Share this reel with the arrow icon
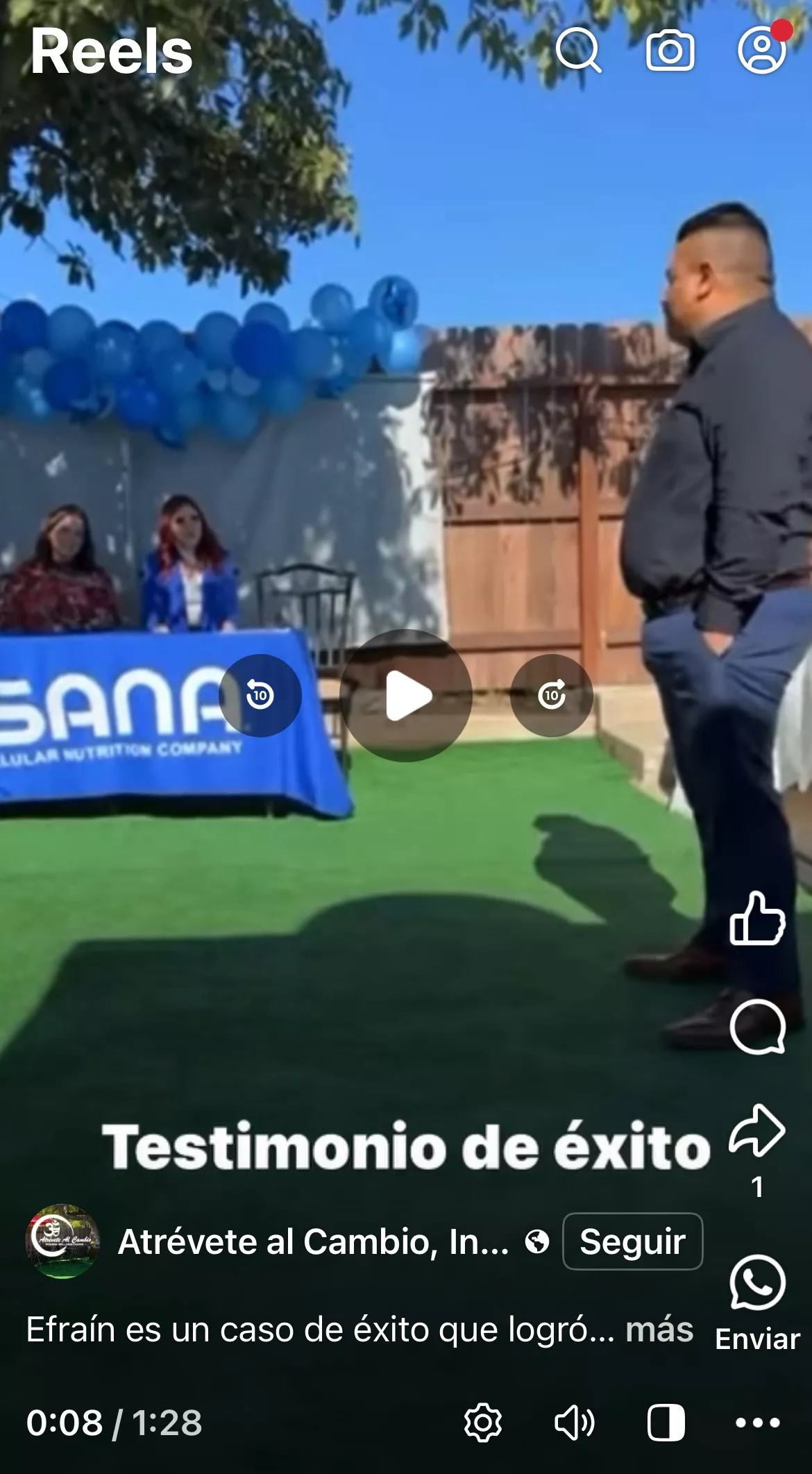812x1474 pixels. (x=757, y=1131)
